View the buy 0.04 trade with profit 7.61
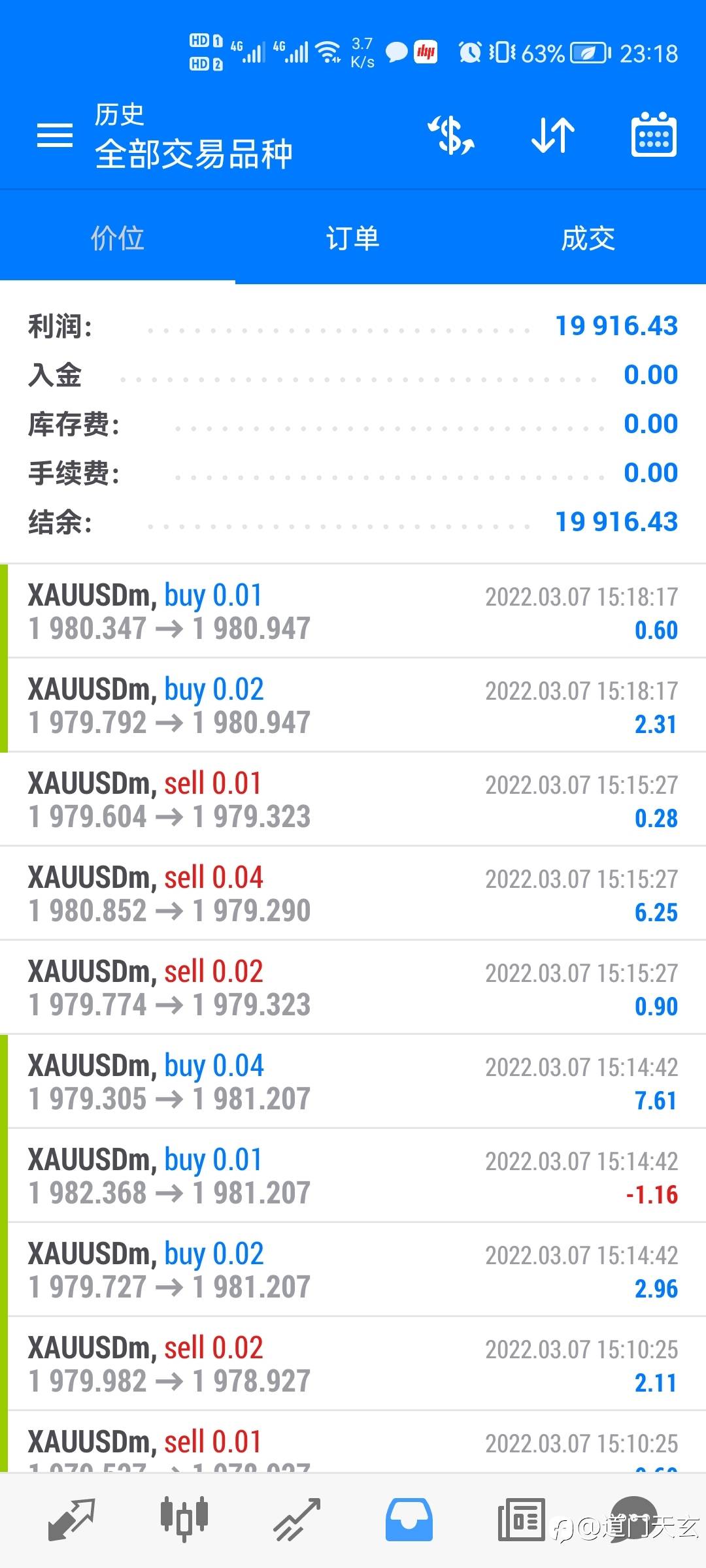Screen dimensions: 706x1568 [353, 1082]
